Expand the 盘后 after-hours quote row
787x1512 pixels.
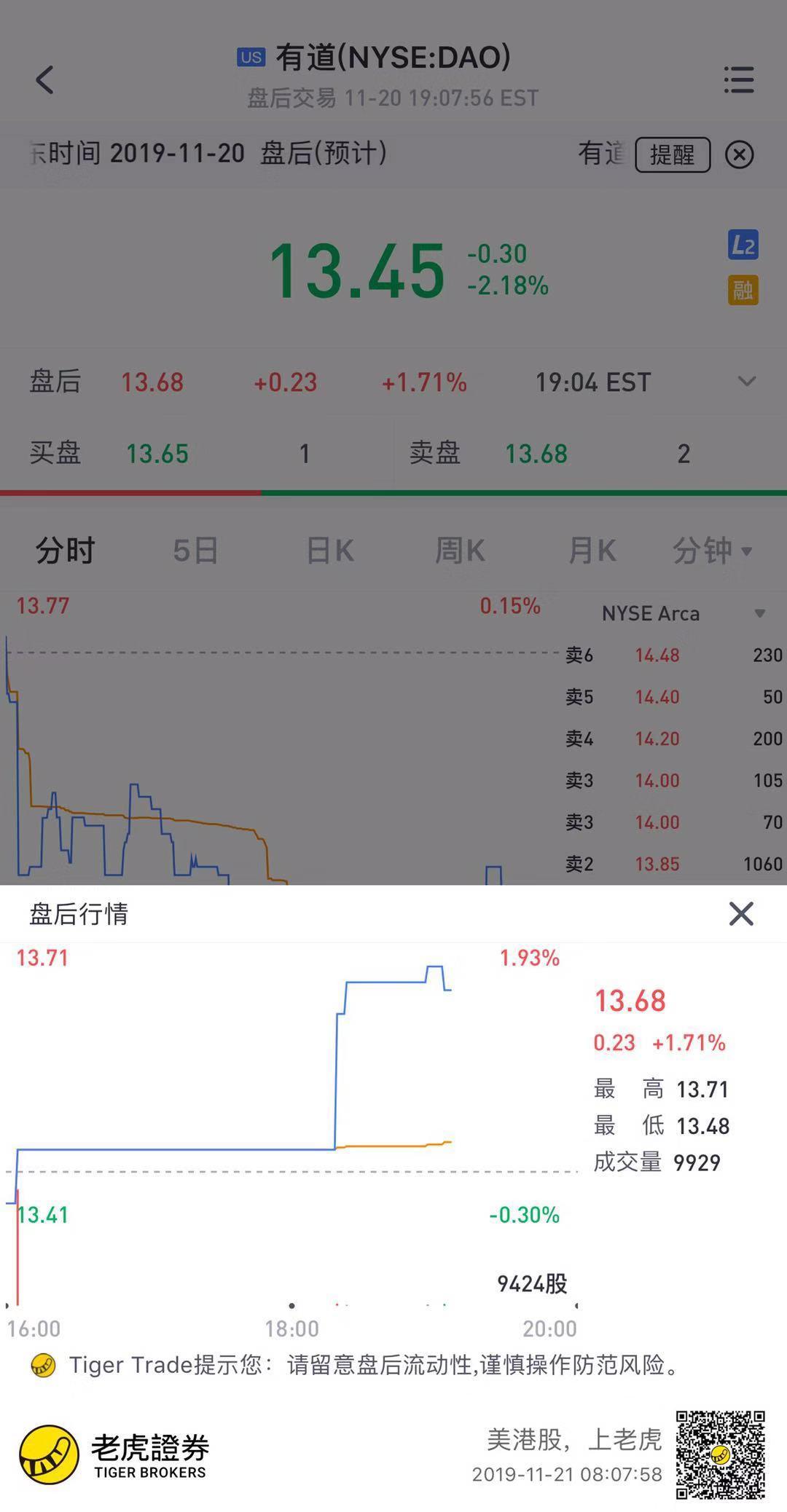point(746,382)
